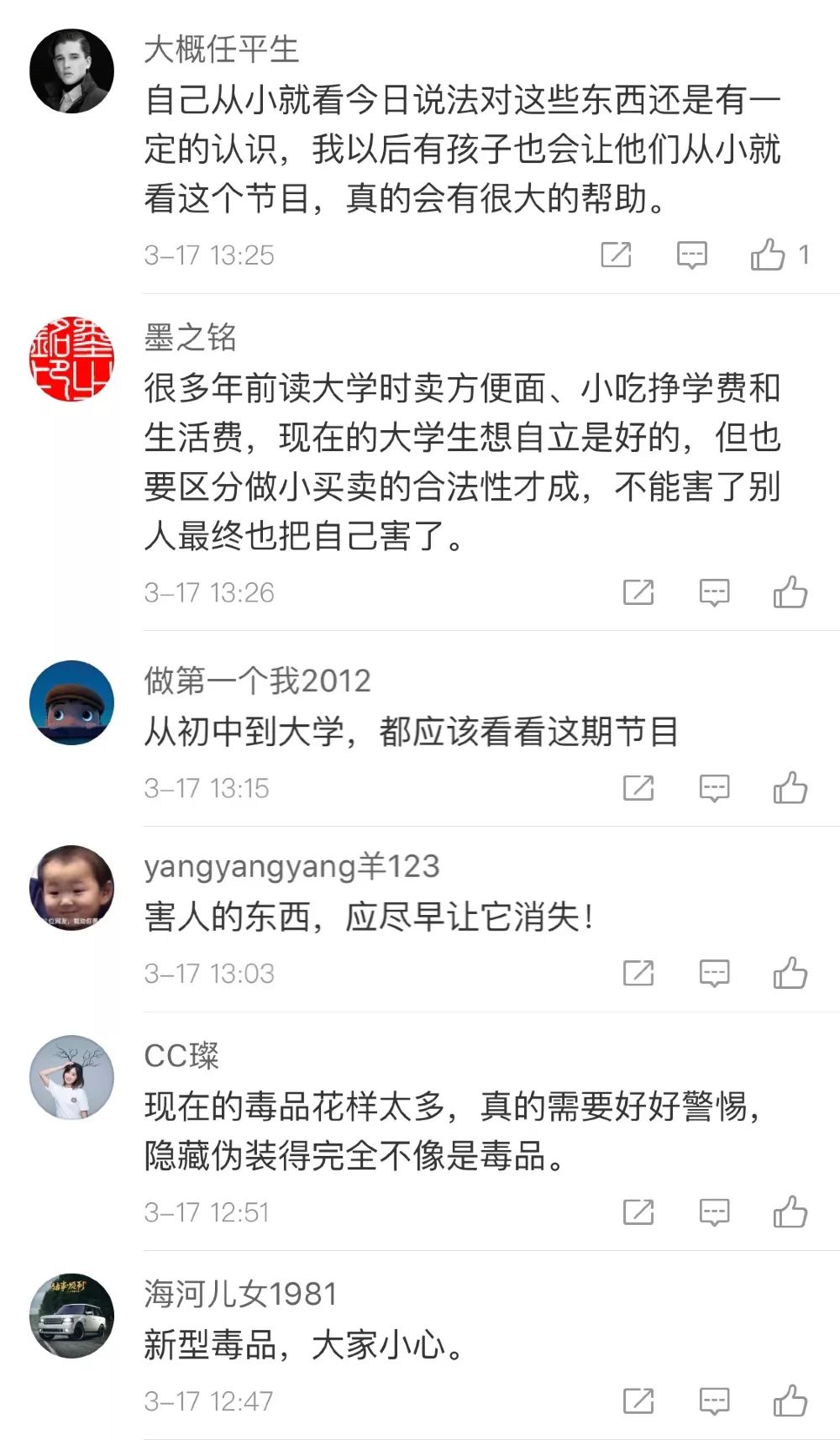Share 大概任平生's comment
Screen dimensions: 840x1440
[x=616, y=255]
